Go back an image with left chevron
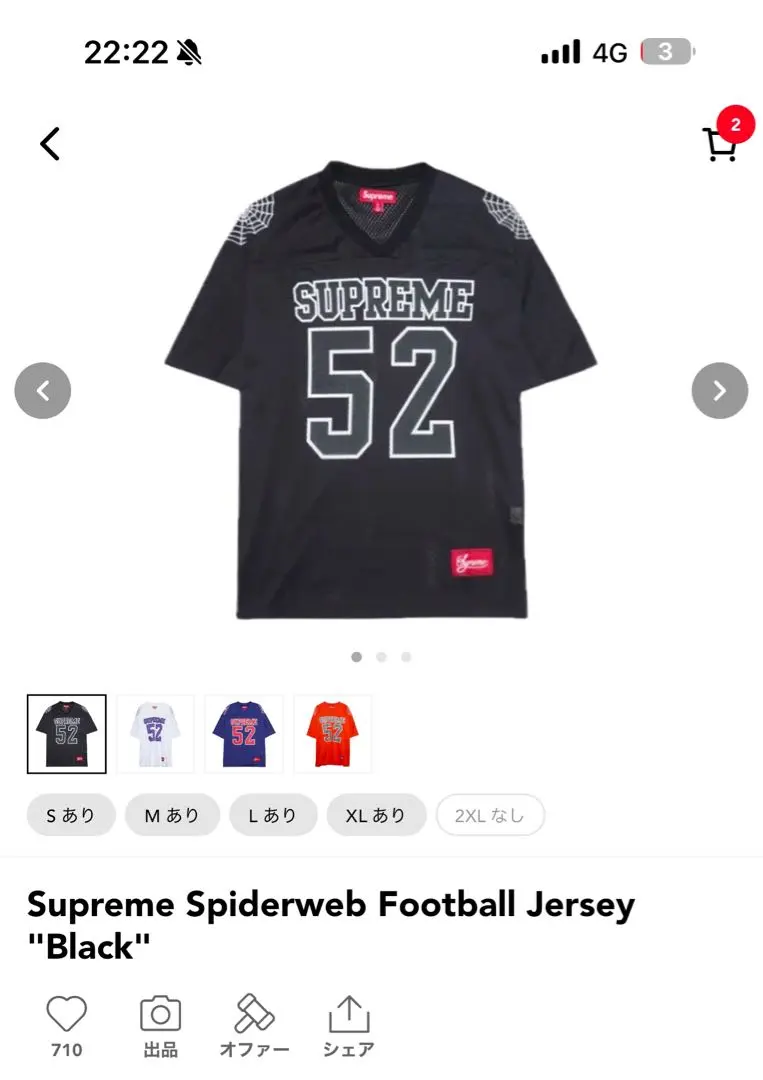 (x=43, y=390)
